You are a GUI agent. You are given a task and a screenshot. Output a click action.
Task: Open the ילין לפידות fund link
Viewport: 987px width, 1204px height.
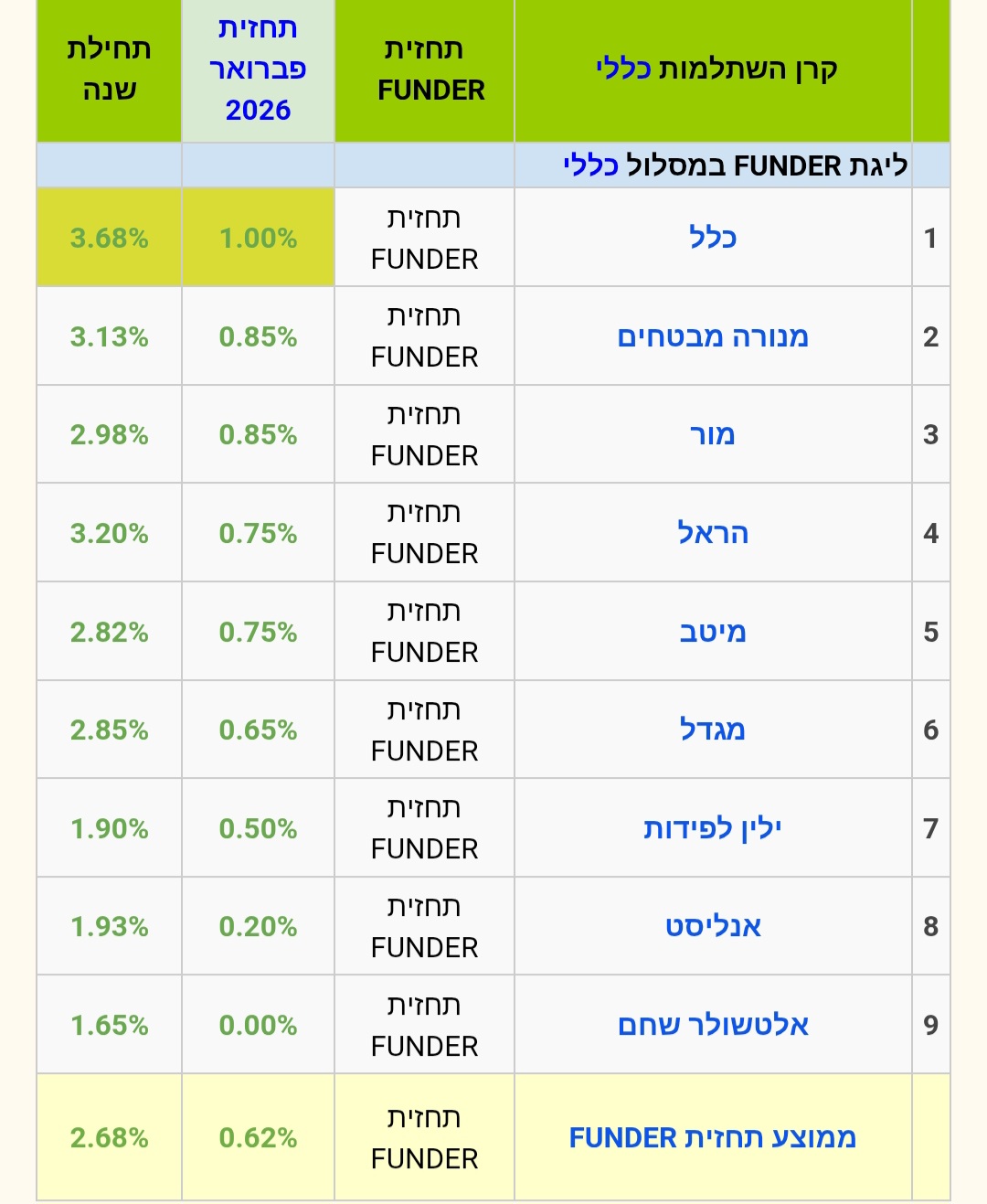coord(712,828)
